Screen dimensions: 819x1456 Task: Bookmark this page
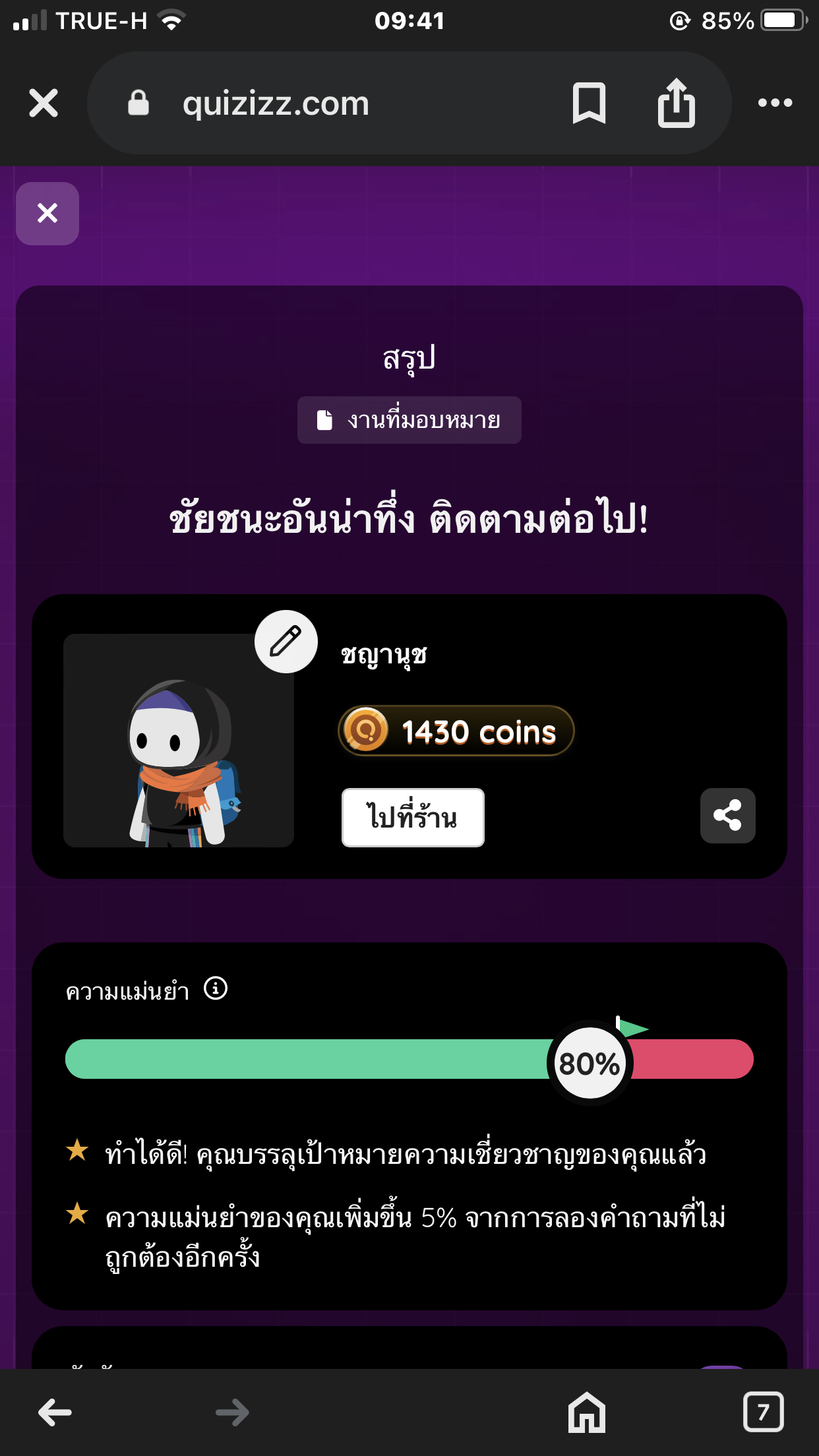tap(589, 103)
